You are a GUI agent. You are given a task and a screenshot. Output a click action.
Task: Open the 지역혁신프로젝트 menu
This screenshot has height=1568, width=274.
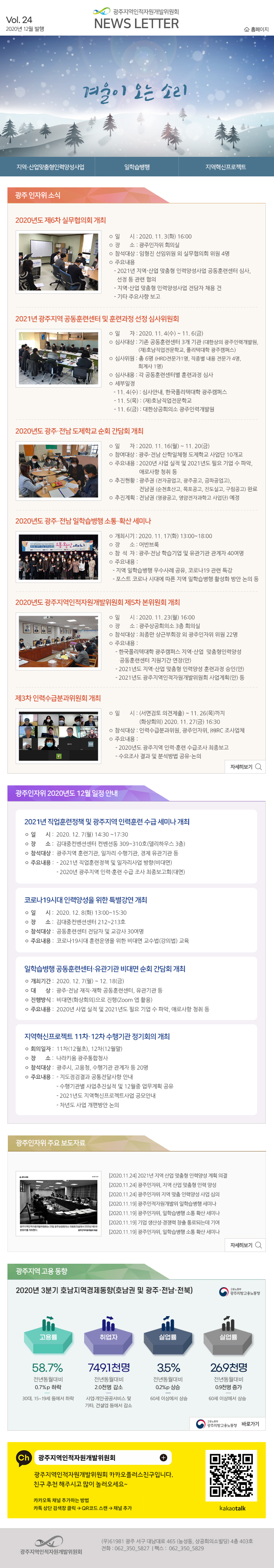point(225,167)
